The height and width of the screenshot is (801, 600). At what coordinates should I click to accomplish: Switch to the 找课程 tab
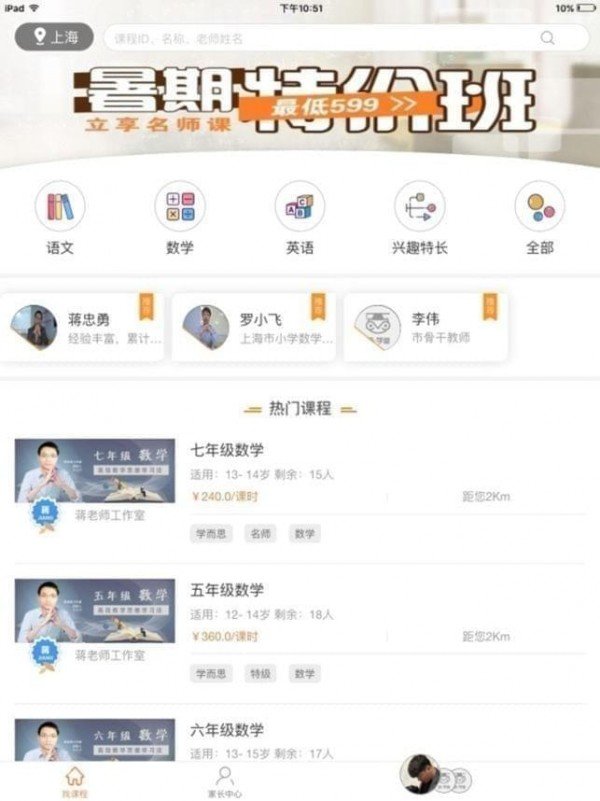point(74,781)
